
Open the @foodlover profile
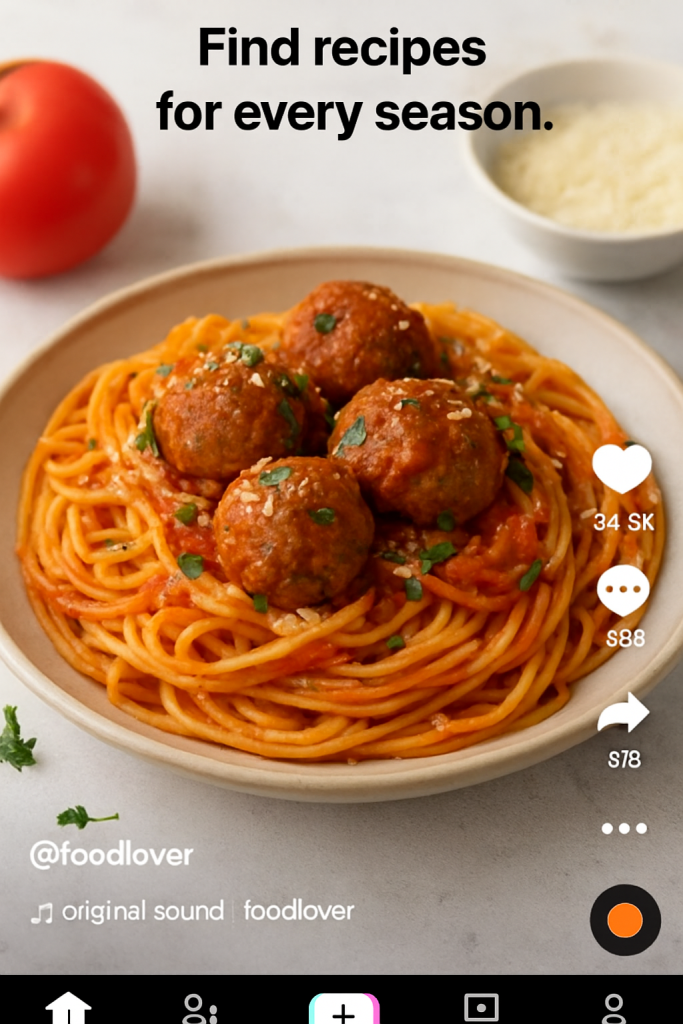(111, 854)
